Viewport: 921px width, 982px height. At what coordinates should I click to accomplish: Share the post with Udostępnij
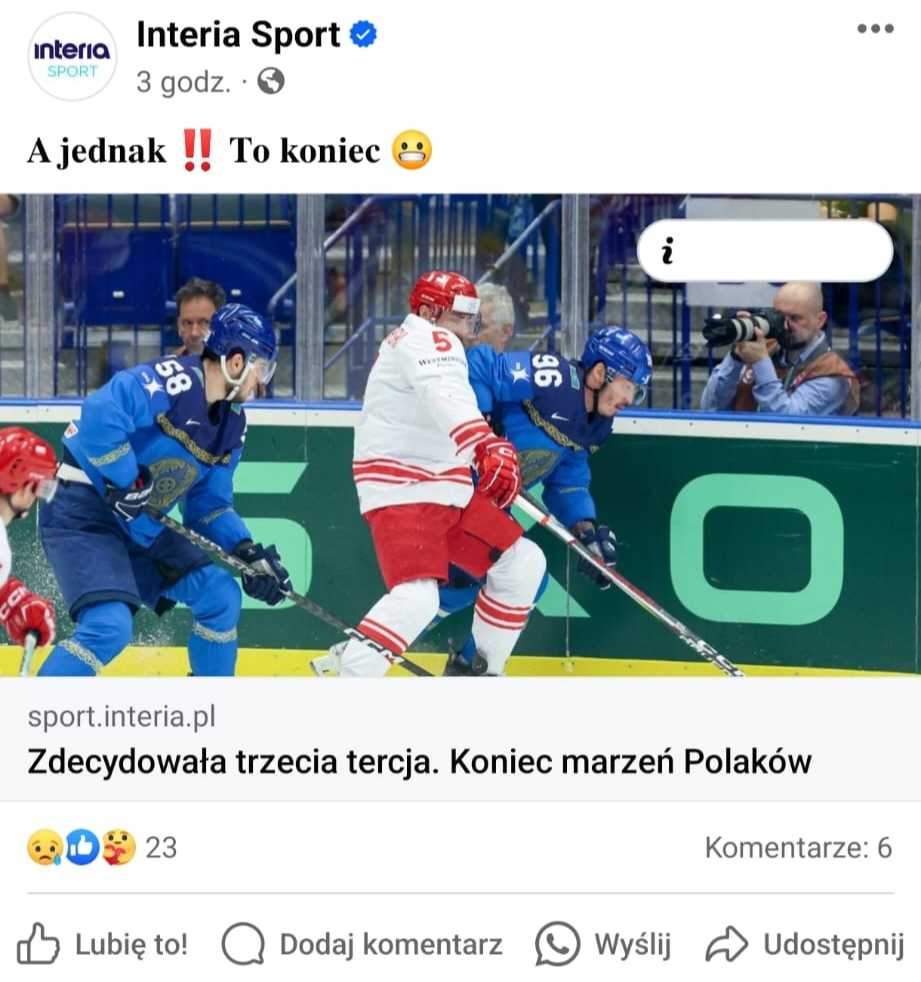[805, 944]
